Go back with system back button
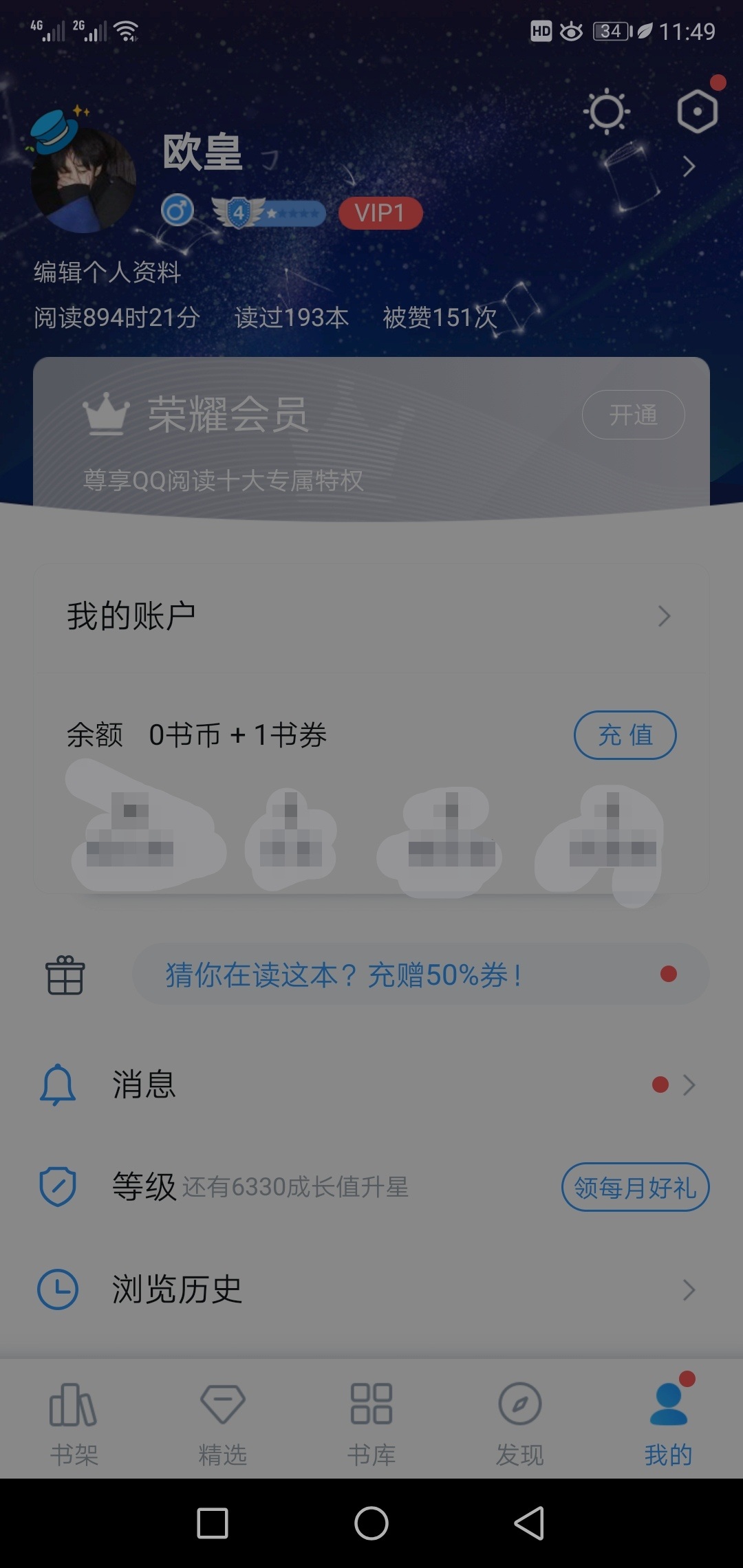The width and height of the screenshot is (743, 1568). (x=529, y=1523)
